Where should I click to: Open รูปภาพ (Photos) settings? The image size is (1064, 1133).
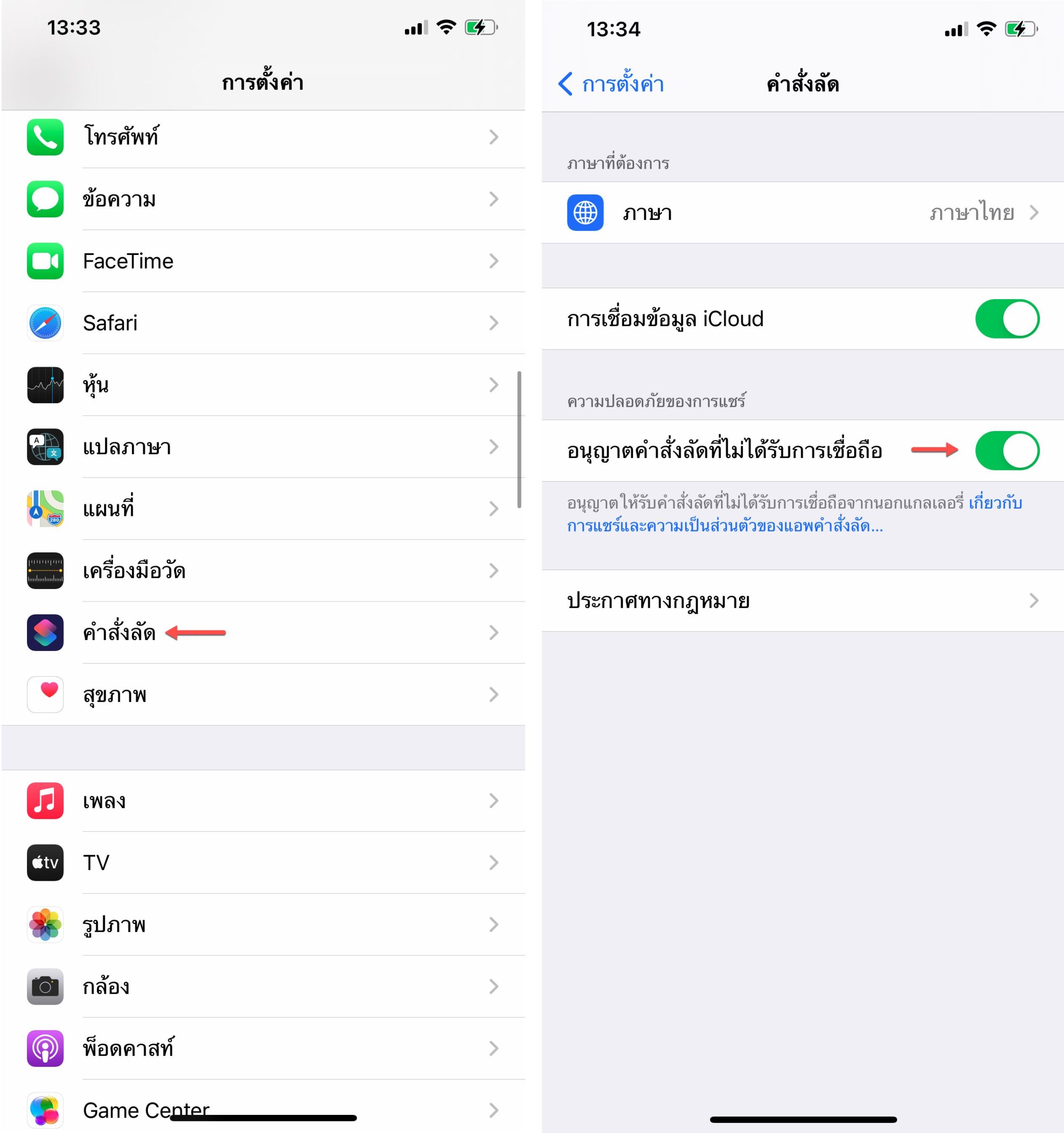[x=262, y=925]
